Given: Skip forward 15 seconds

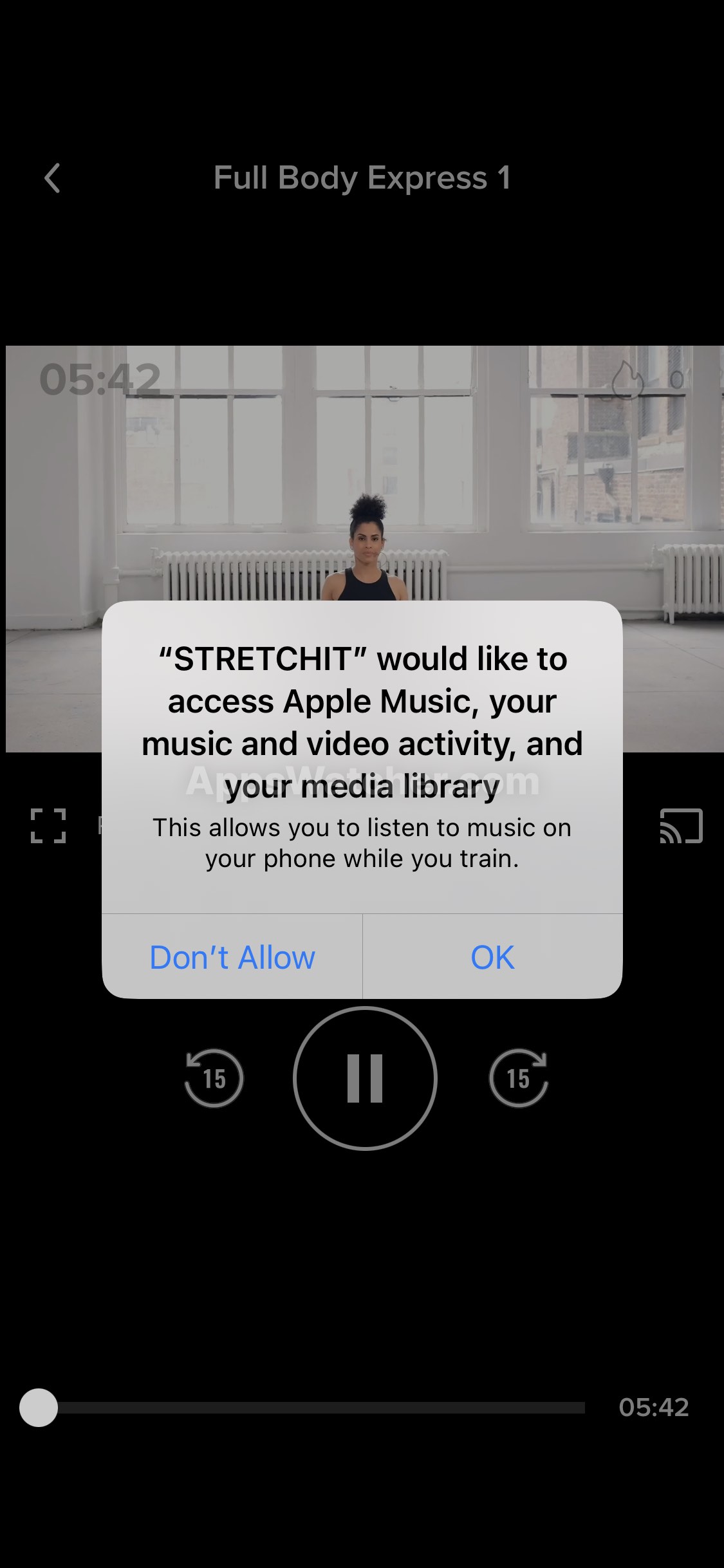Looking at the screenshot, I should [x=518, y=1078].
